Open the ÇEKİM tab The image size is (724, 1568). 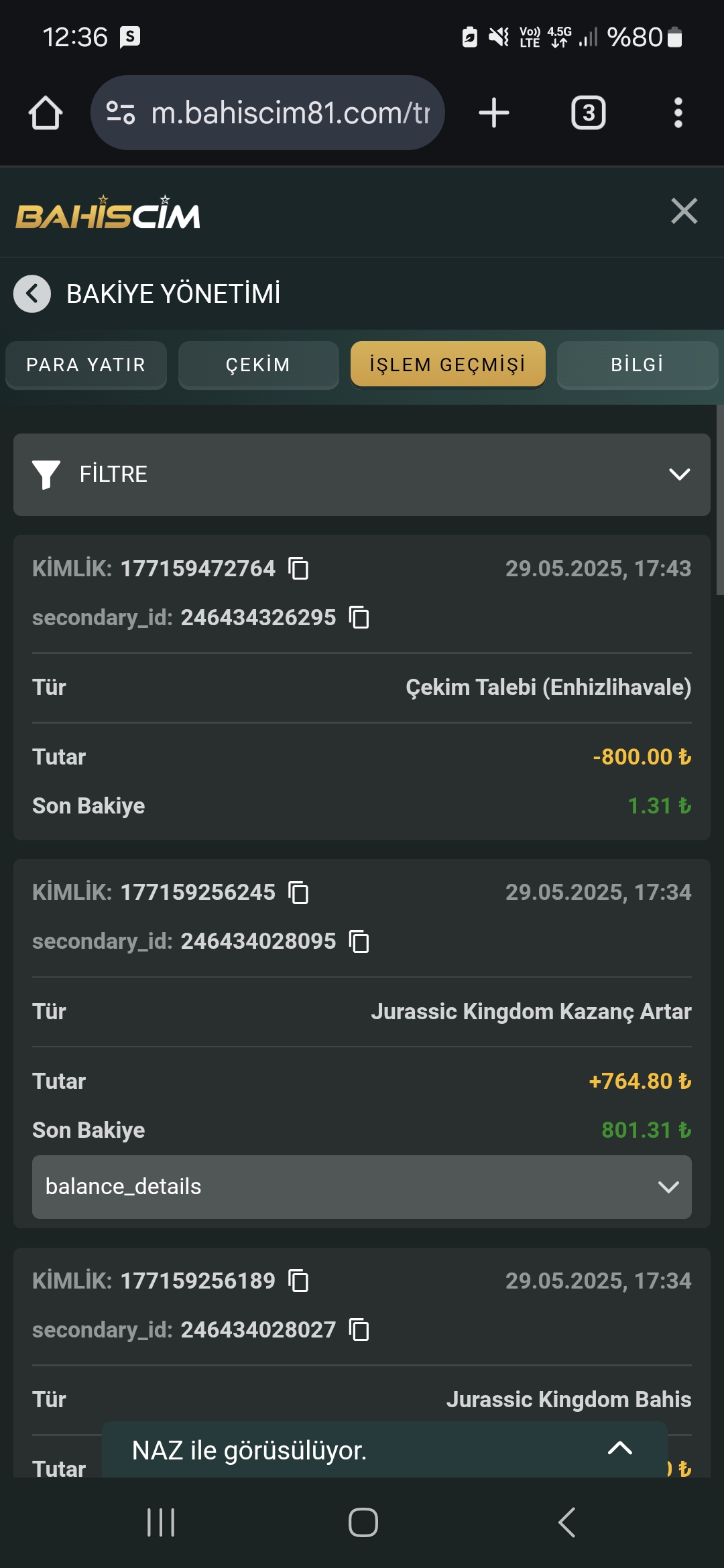click(258, 365)
